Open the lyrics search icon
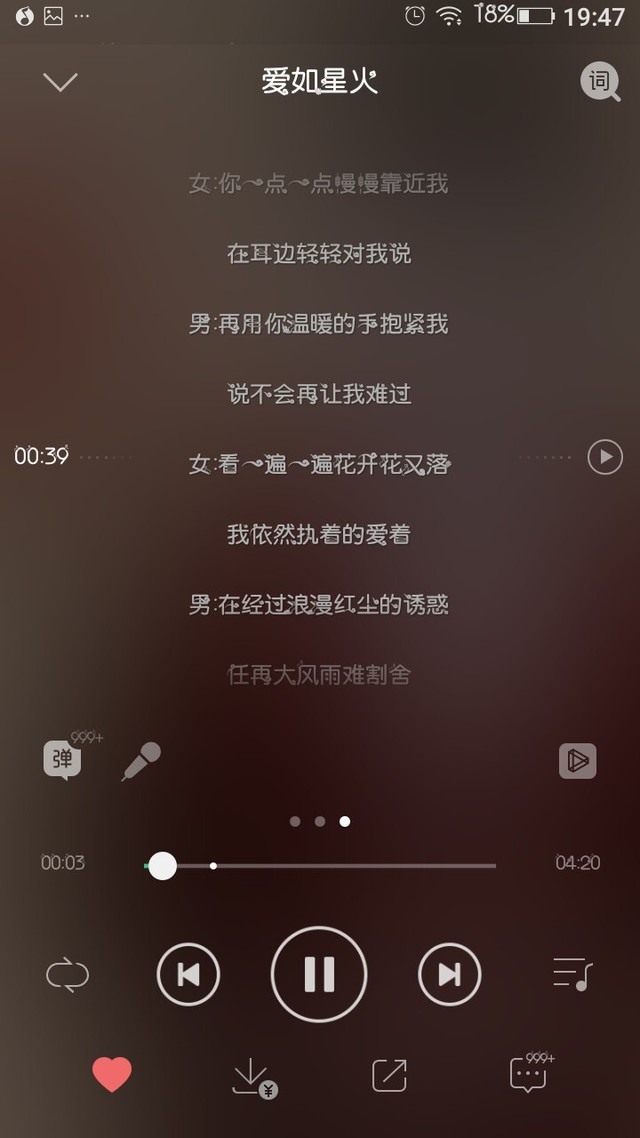Screen dimensions: 640x1138 (600, 81)
